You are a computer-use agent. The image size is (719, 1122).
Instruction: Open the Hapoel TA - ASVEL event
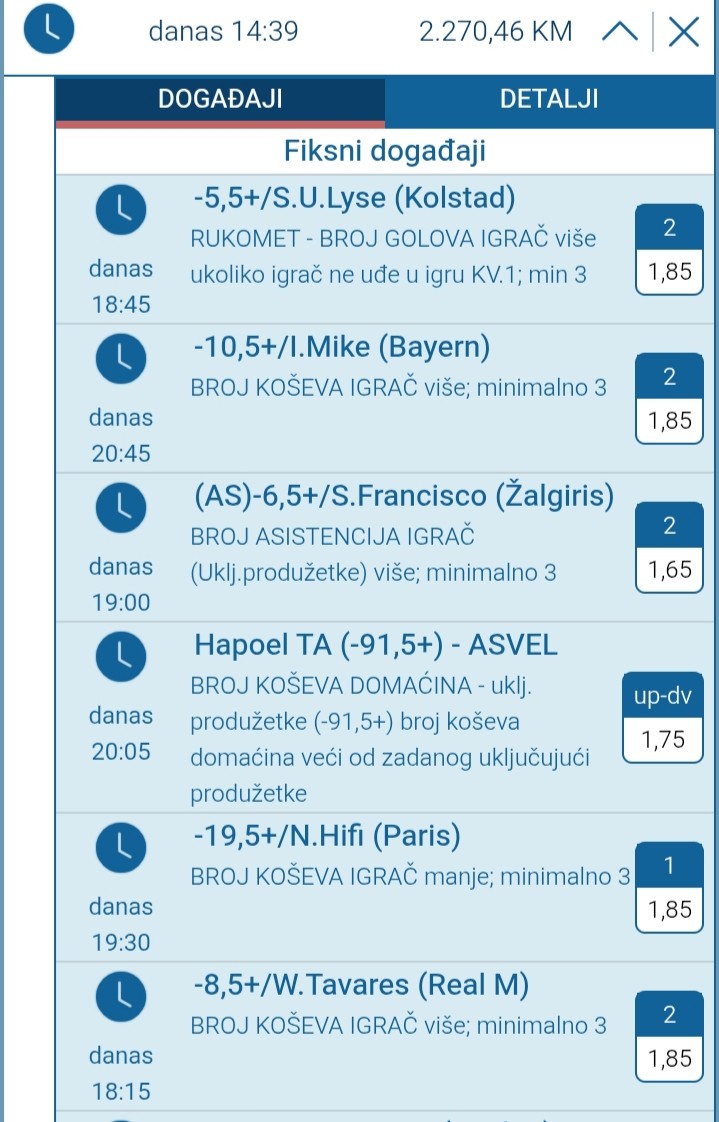[376, 646]
